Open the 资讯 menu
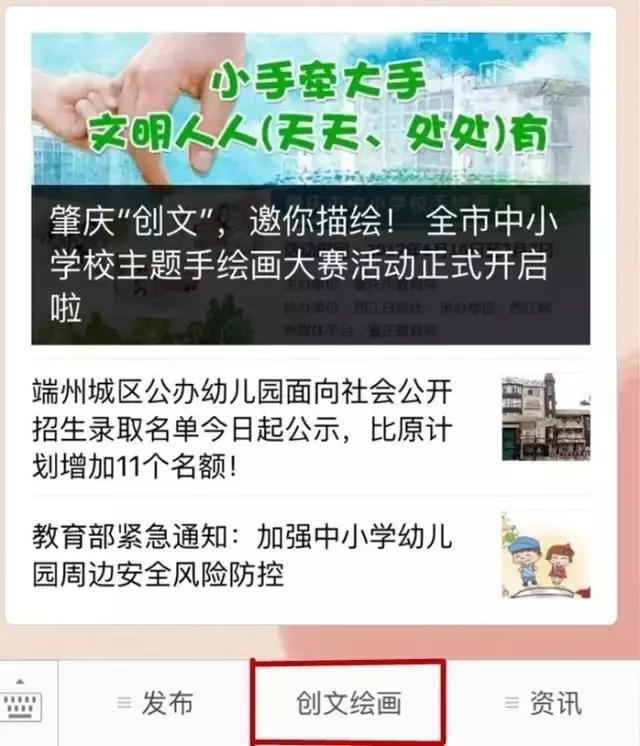The image size is (640, 746). click(x=544, y=703)
